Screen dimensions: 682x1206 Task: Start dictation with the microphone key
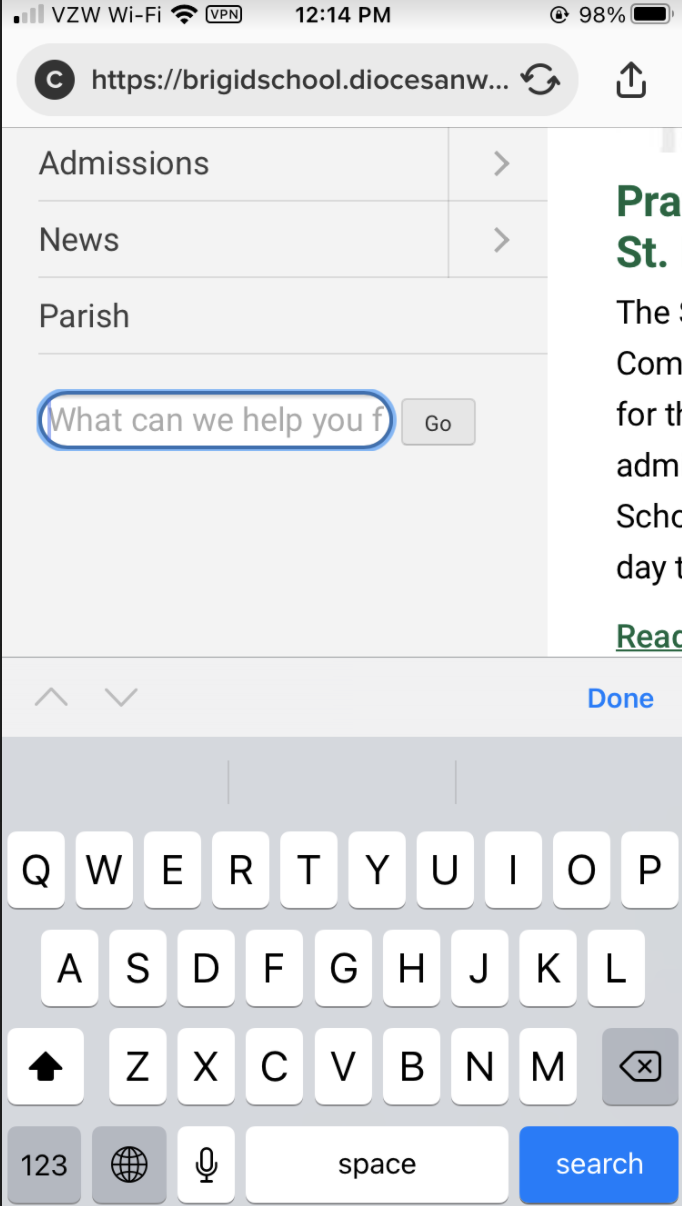[206, 1164]
